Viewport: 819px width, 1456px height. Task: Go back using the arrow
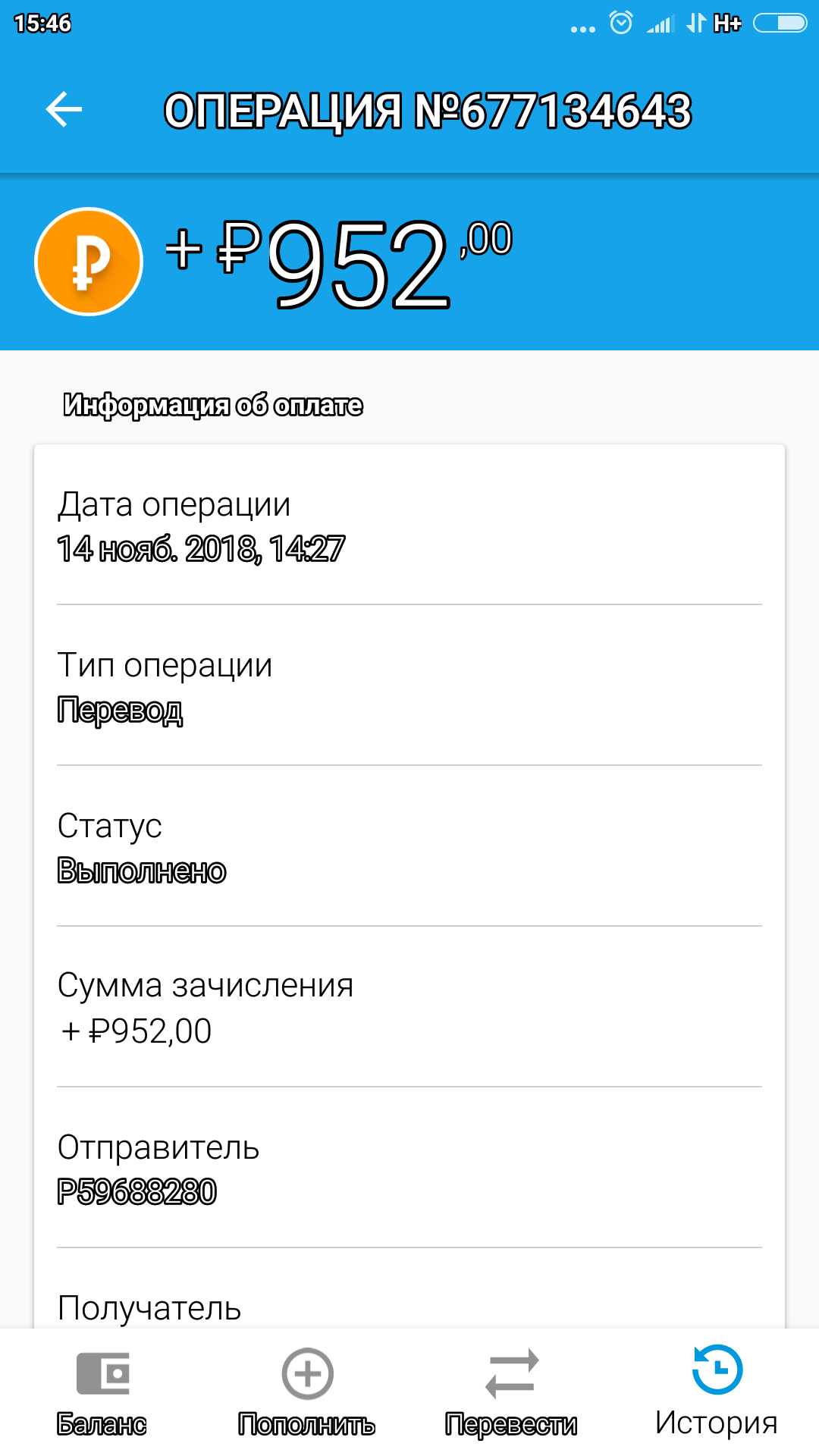click(64, 110)
